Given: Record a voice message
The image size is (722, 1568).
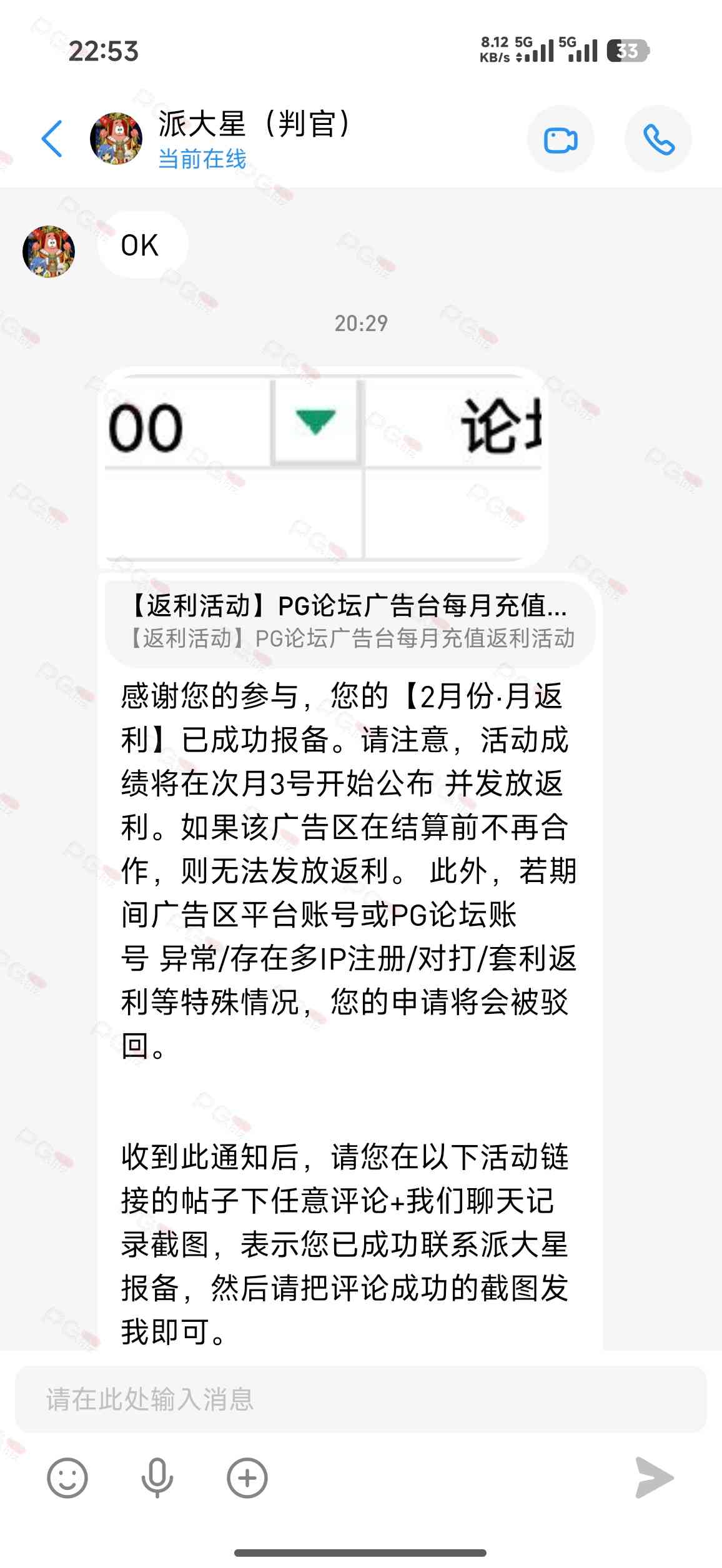Looking at the screenshot, I should click(x=157, y=1478).
